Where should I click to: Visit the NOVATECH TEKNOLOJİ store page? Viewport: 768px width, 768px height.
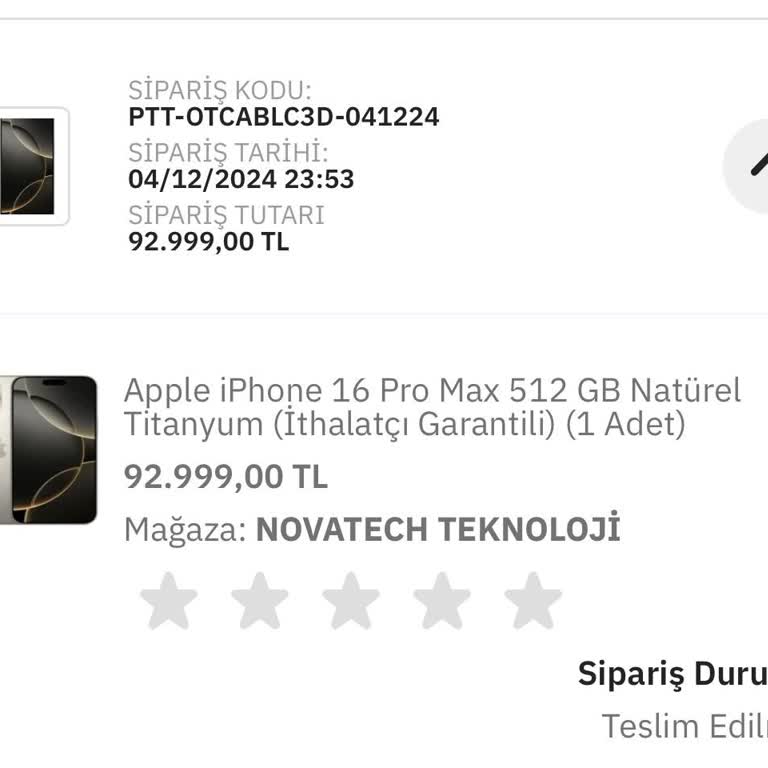438,530
